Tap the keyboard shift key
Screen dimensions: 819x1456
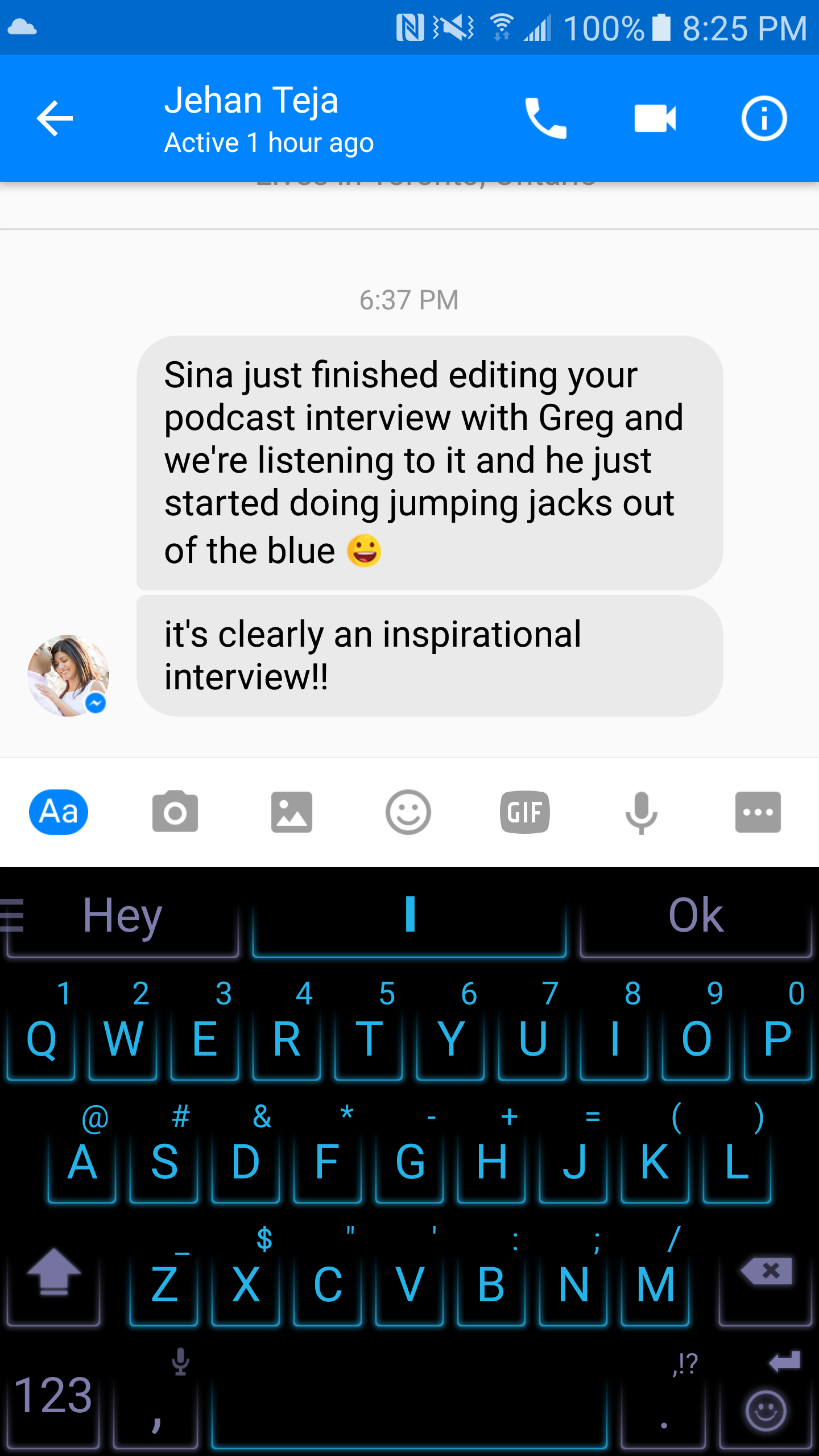click(53, 1280)
